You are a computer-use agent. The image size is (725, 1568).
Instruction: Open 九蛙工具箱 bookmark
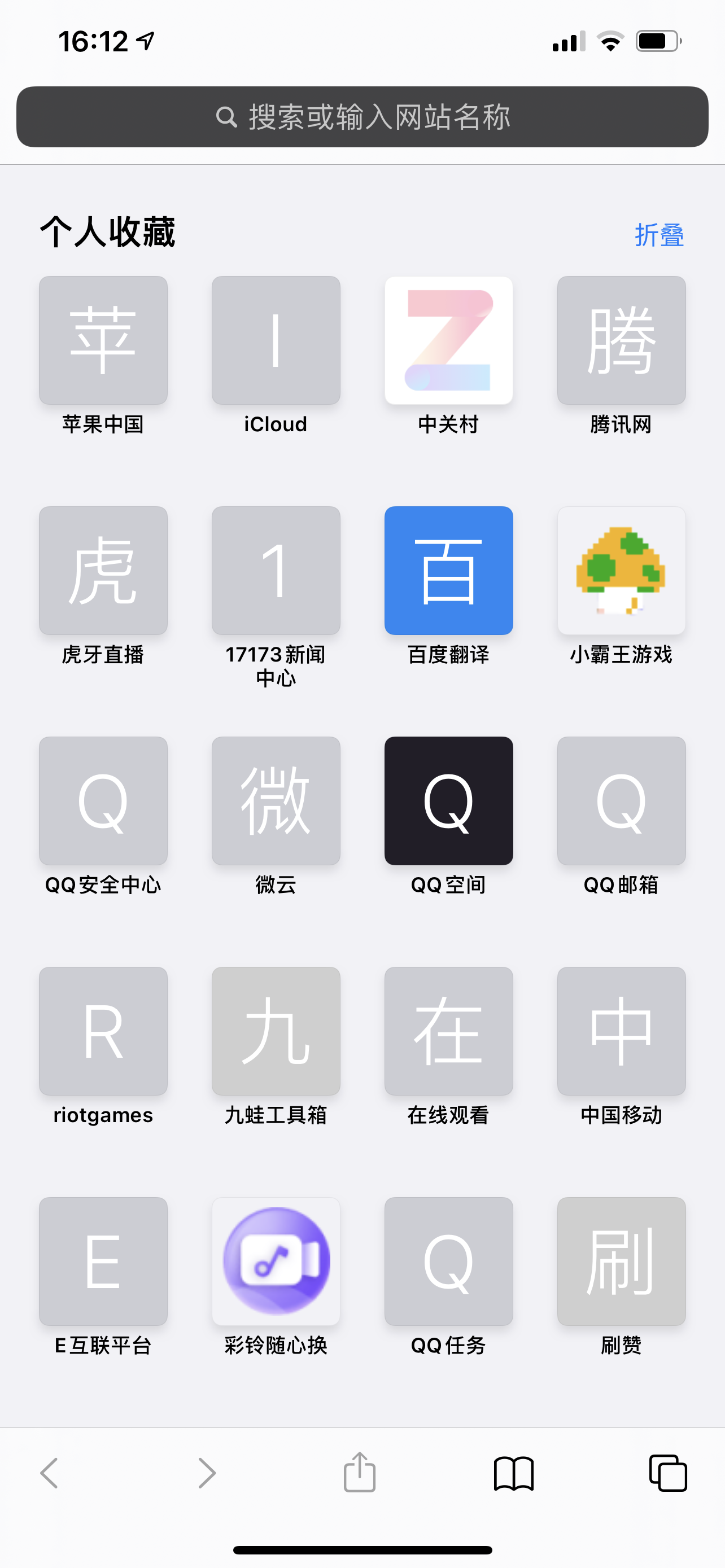point(276,1031)
